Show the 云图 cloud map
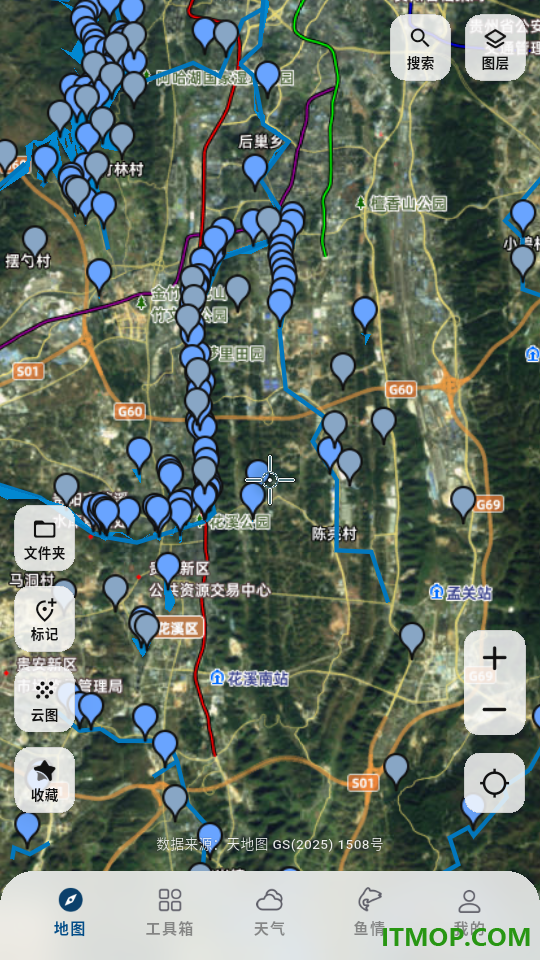The width and height of the screenshot is (540, 960). (x=44, y=700)
